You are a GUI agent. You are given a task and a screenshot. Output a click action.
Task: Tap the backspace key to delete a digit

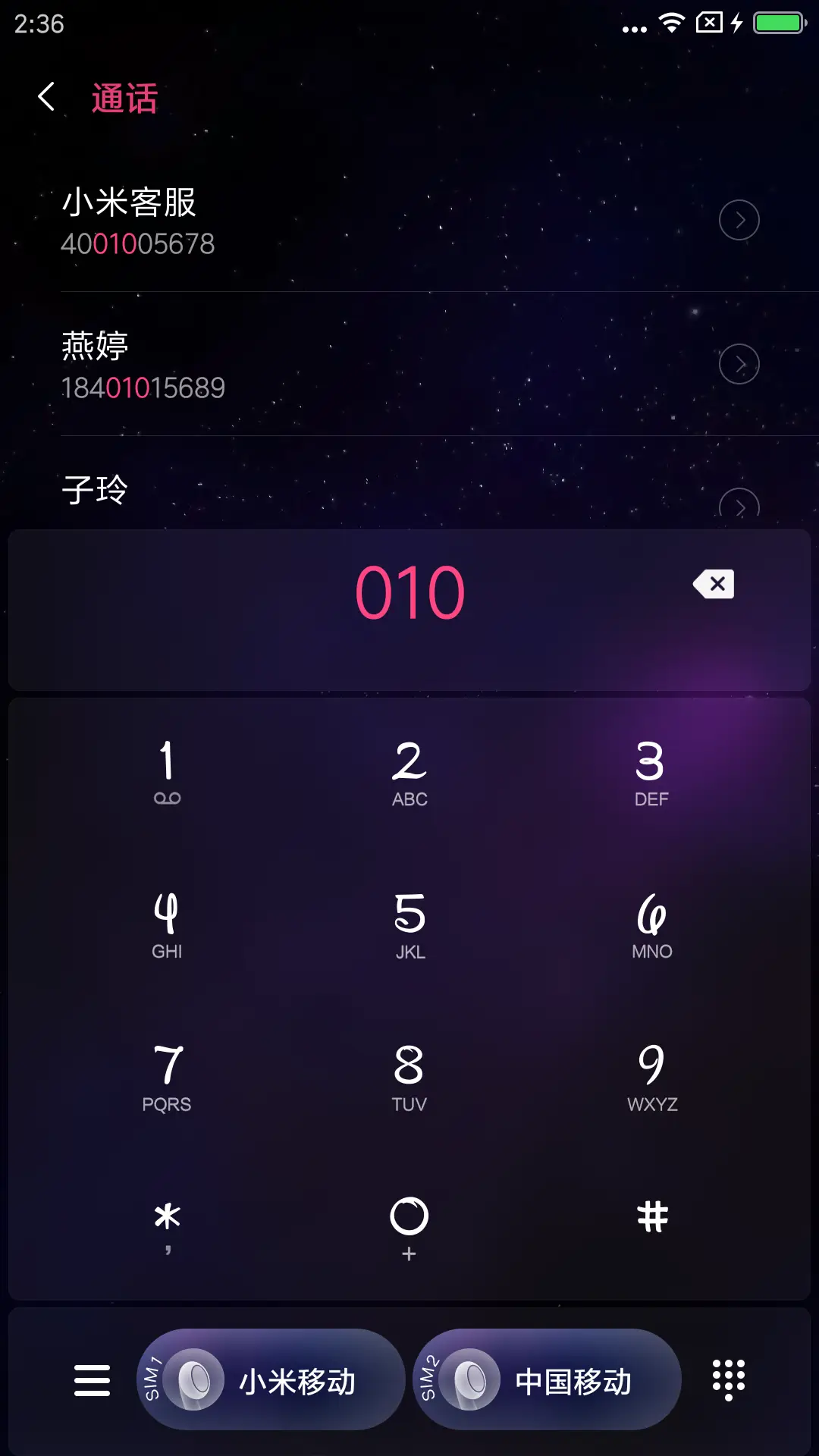point(714,585)
